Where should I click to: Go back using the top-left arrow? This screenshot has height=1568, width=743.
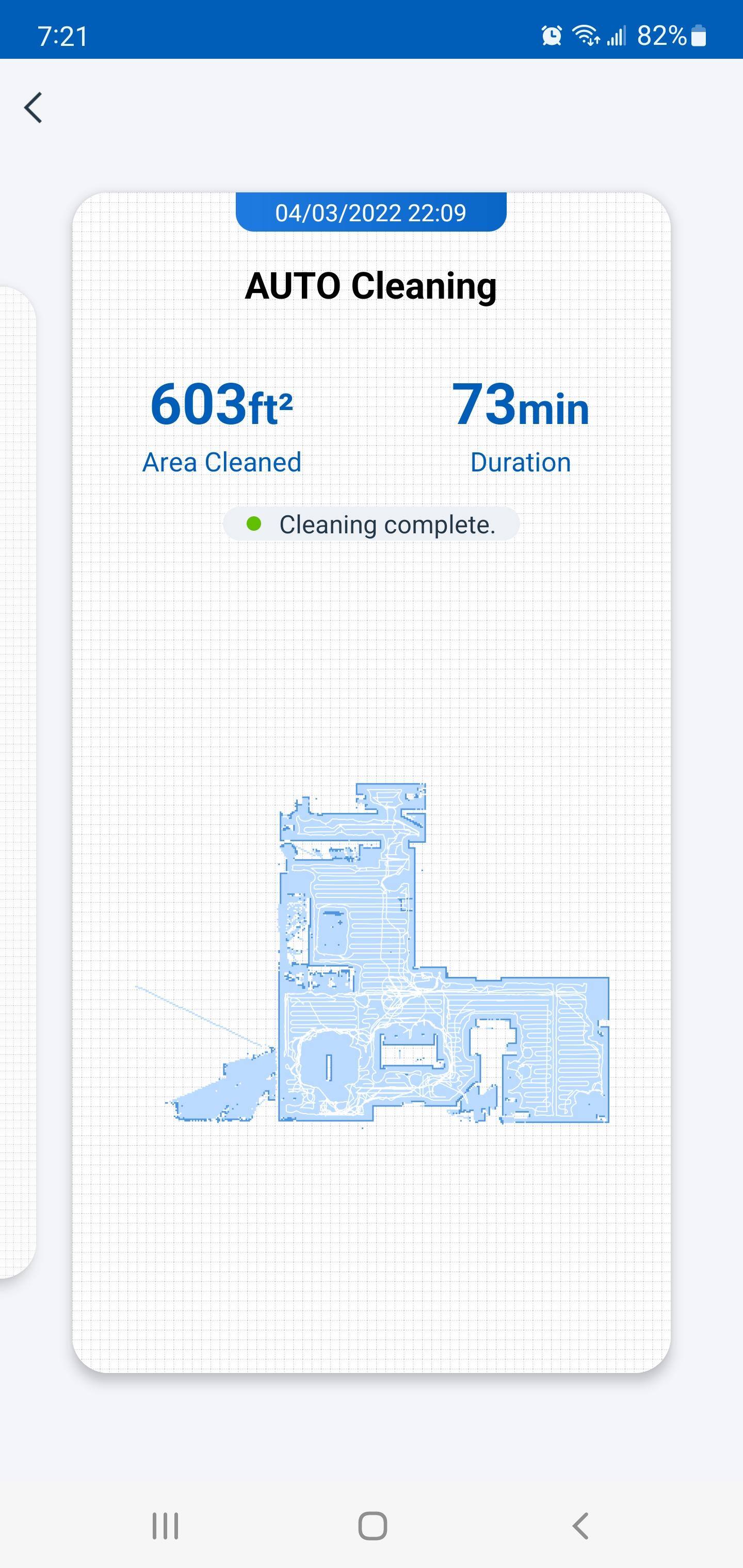(x=34, y=108)
